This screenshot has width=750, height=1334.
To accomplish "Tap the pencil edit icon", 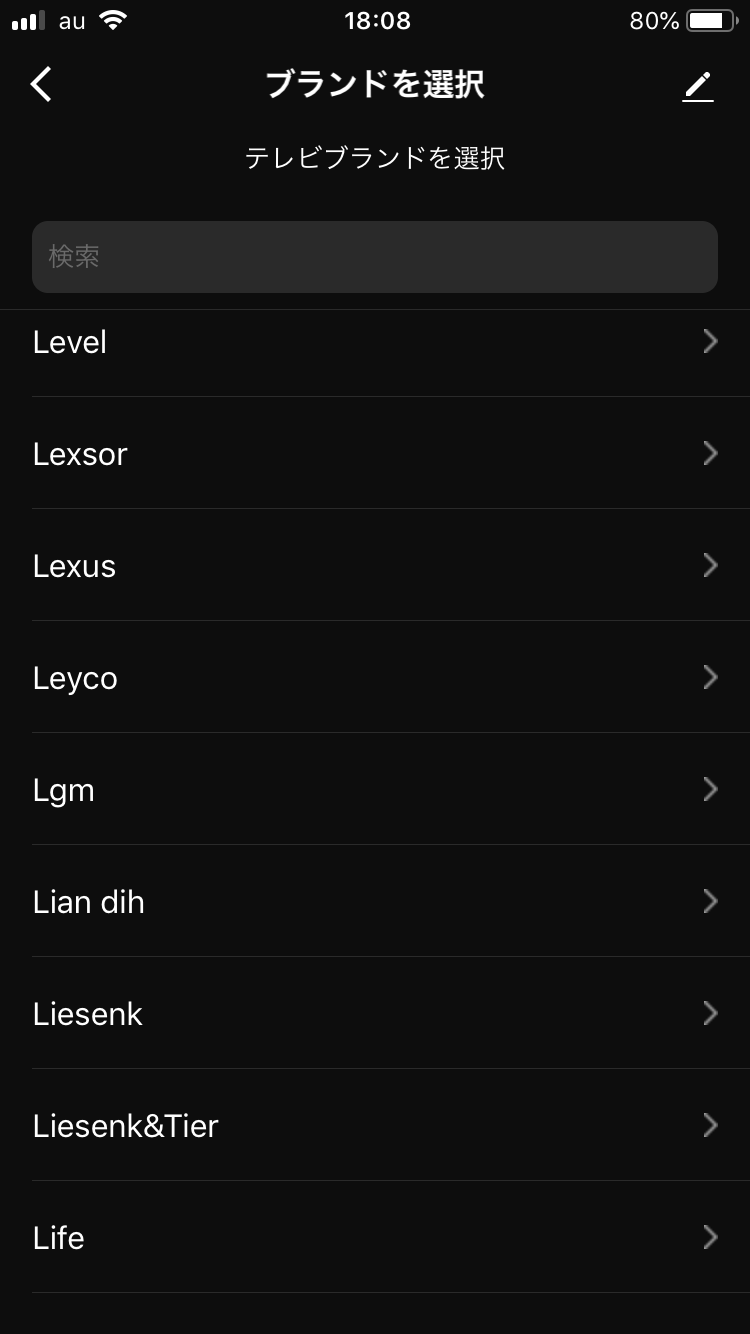I will (x=698, y=86).
